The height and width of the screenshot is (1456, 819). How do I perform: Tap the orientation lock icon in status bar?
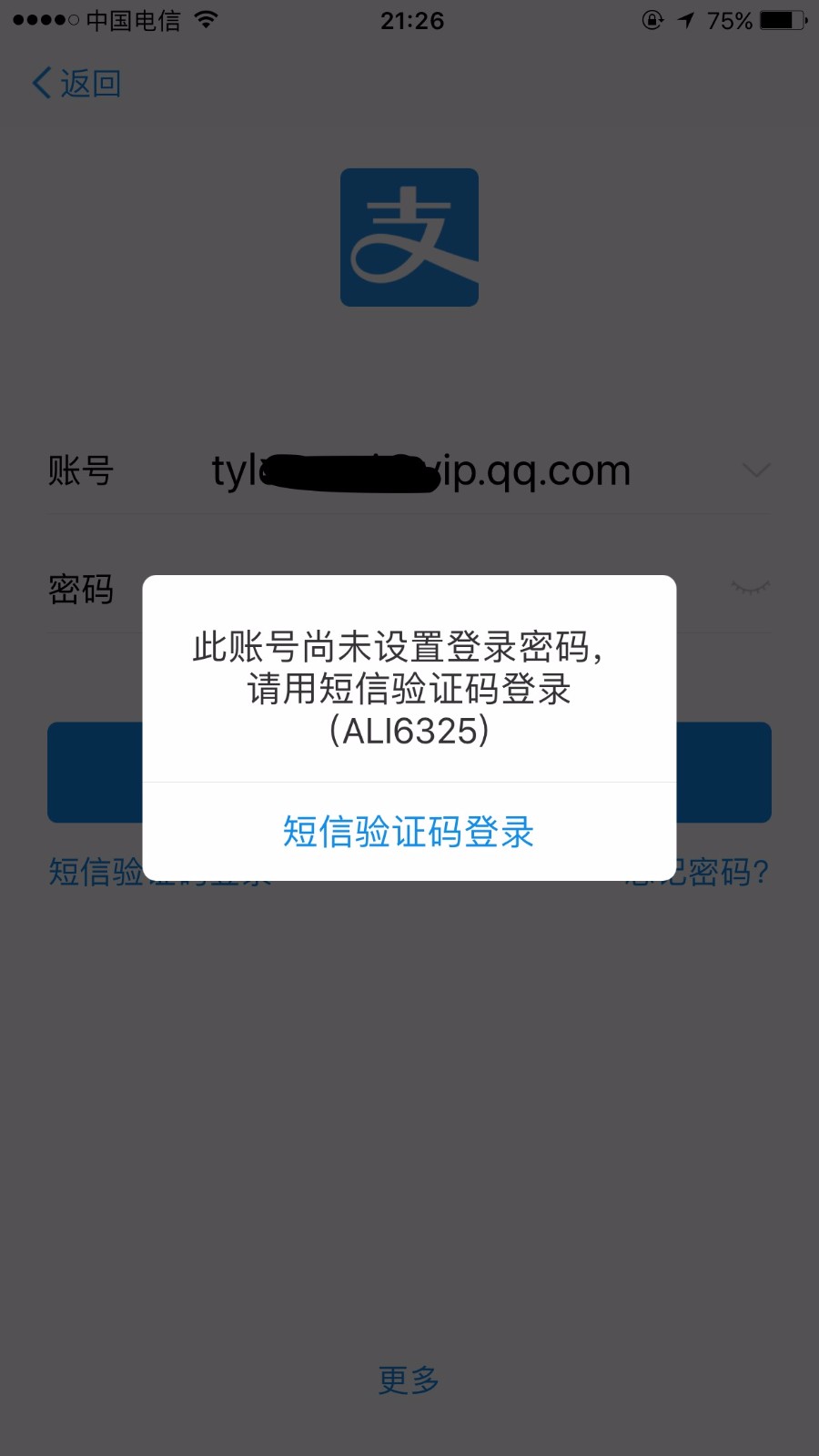pos(653,20)
